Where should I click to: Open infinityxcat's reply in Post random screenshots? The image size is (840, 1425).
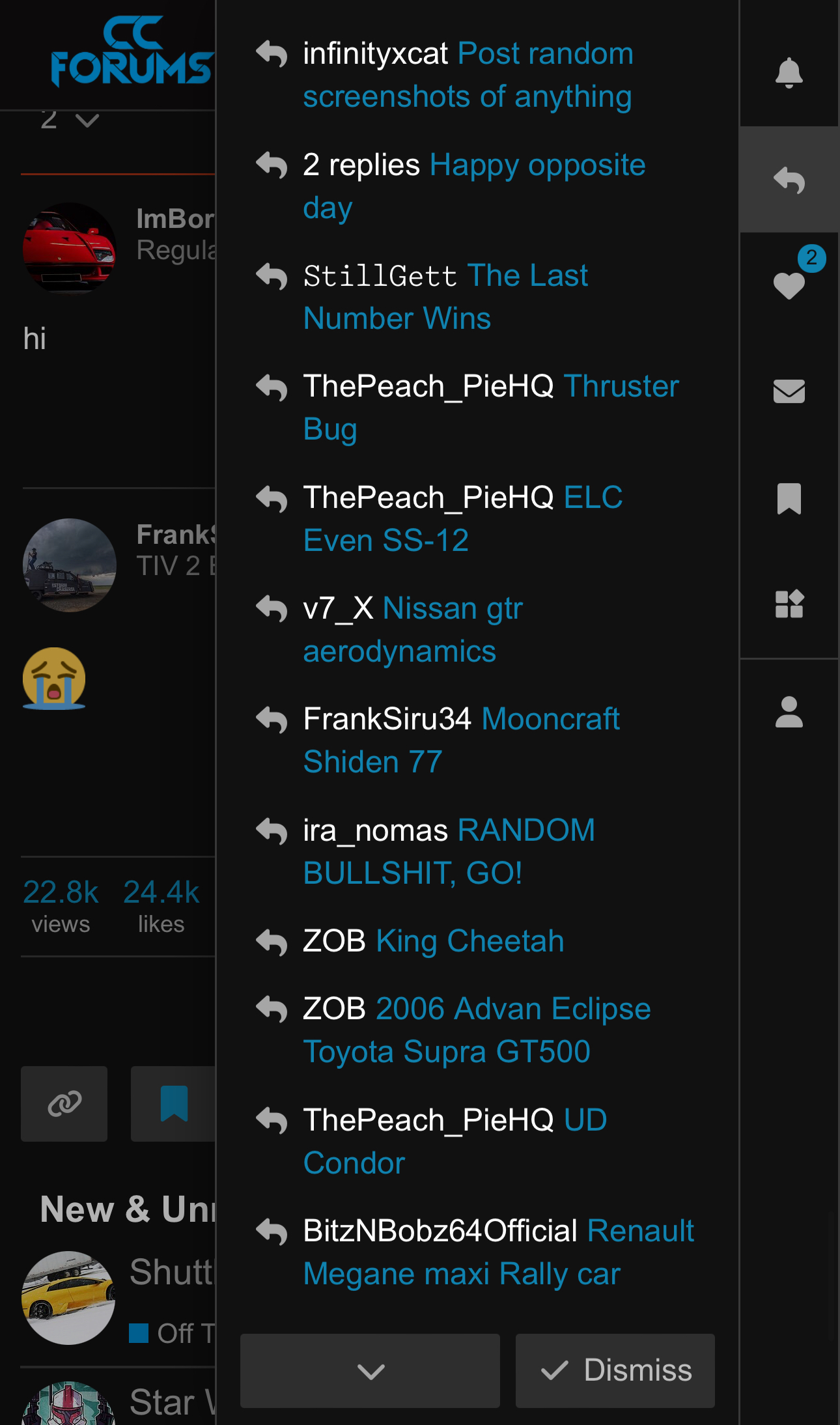[468, 75]
